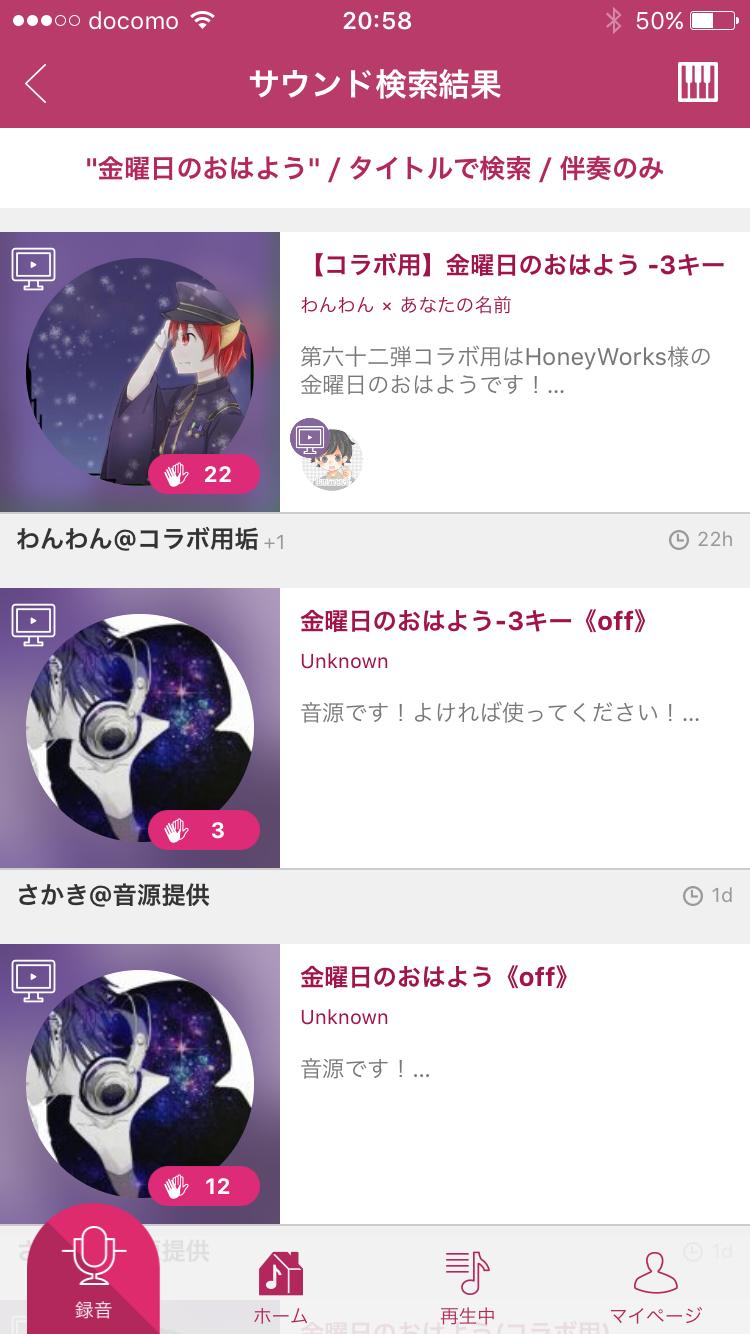Viewport: 750px width, 1334px height.
Task: Tap the applause badge showing 22
Action: pyautogui.click(x=204, y=475)
